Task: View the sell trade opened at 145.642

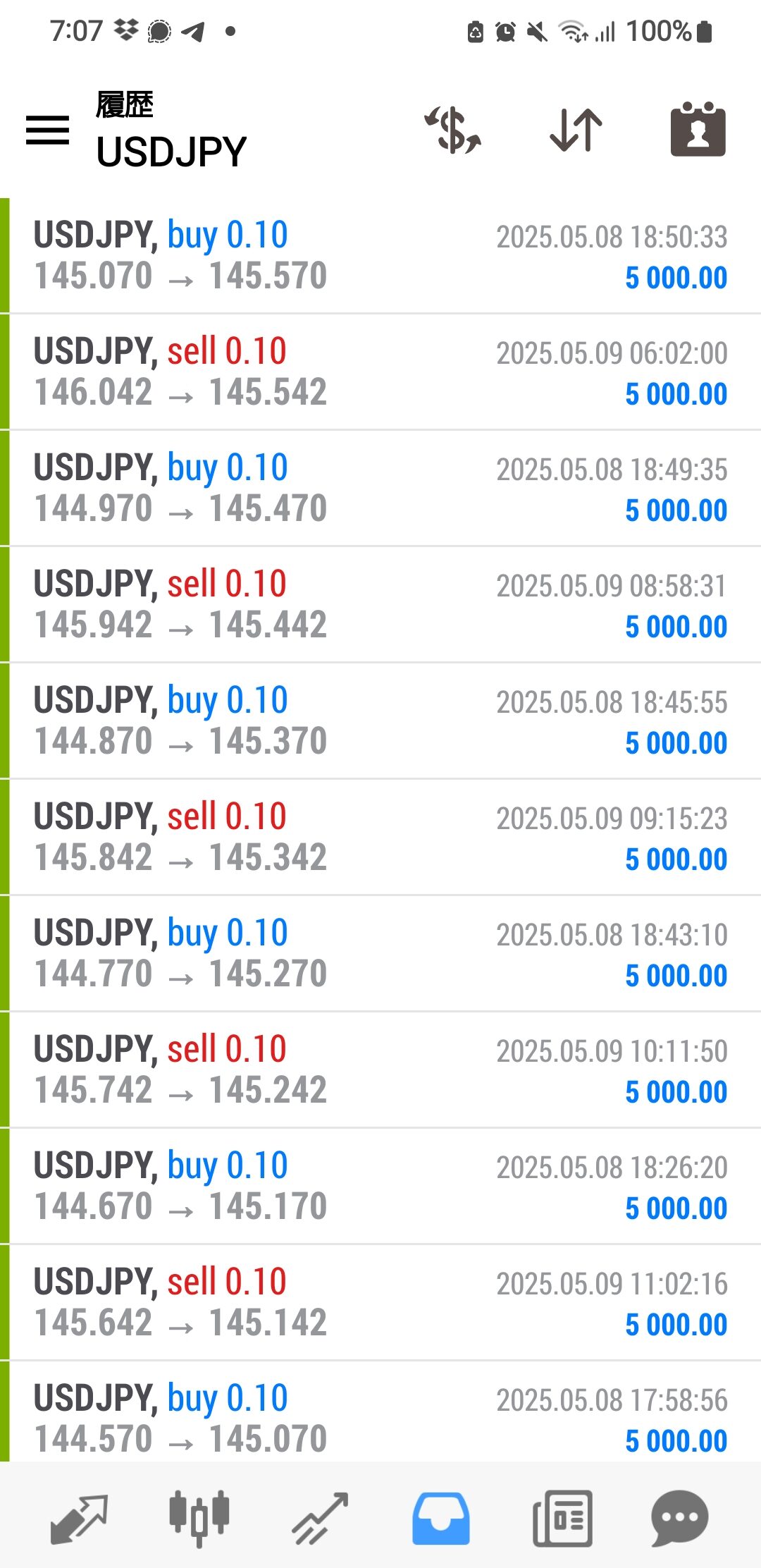Action: [x=380, y=1303]
